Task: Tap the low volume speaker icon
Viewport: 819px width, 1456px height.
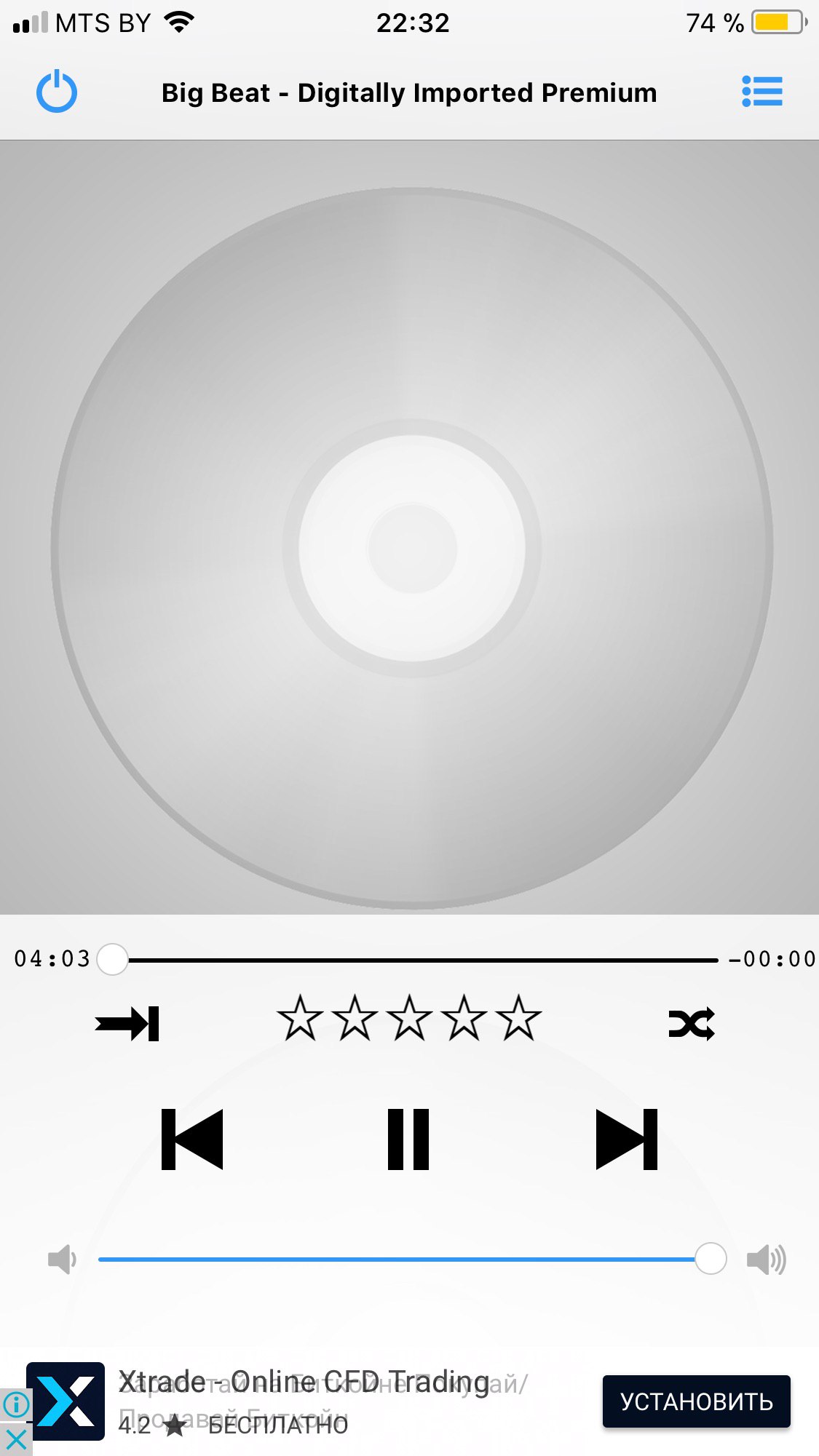Action: pyautogui.click(x=62, y=1260)
